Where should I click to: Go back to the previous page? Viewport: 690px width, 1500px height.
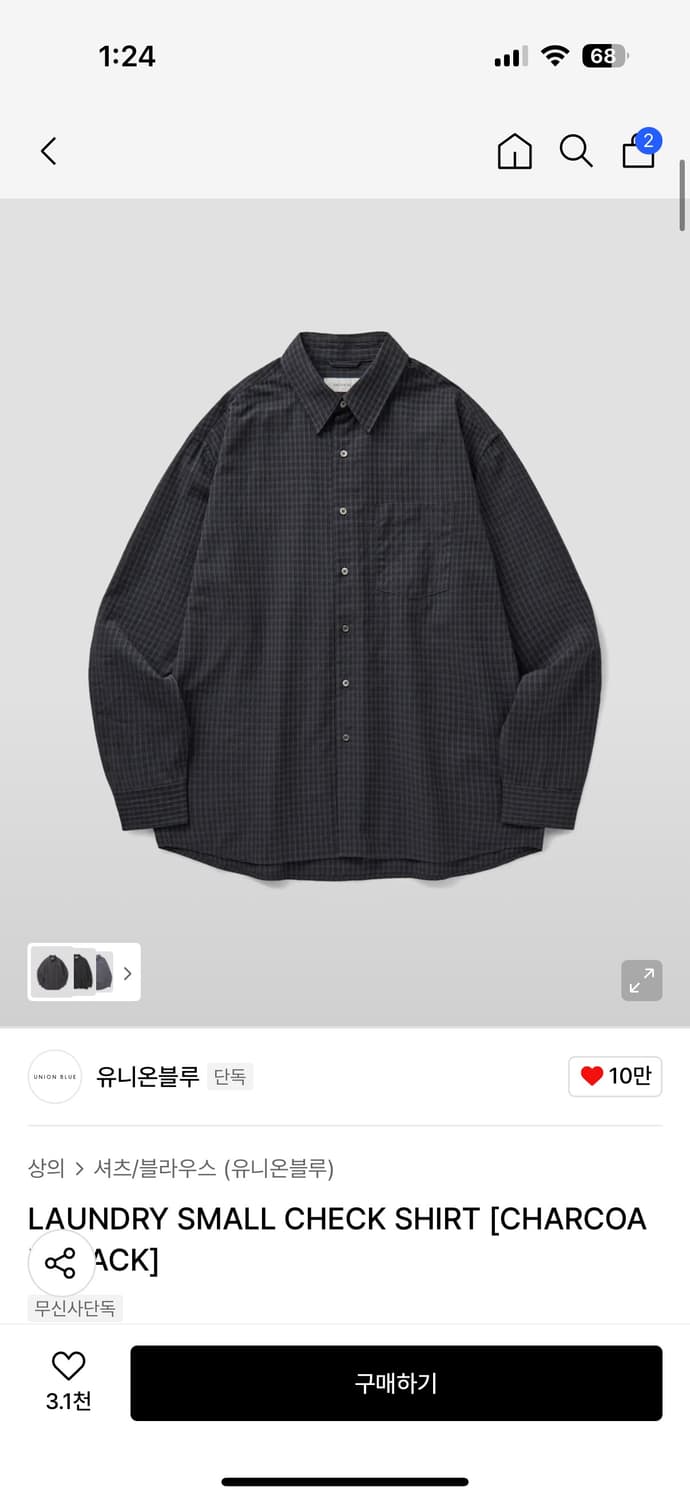[x=49, y=151]
